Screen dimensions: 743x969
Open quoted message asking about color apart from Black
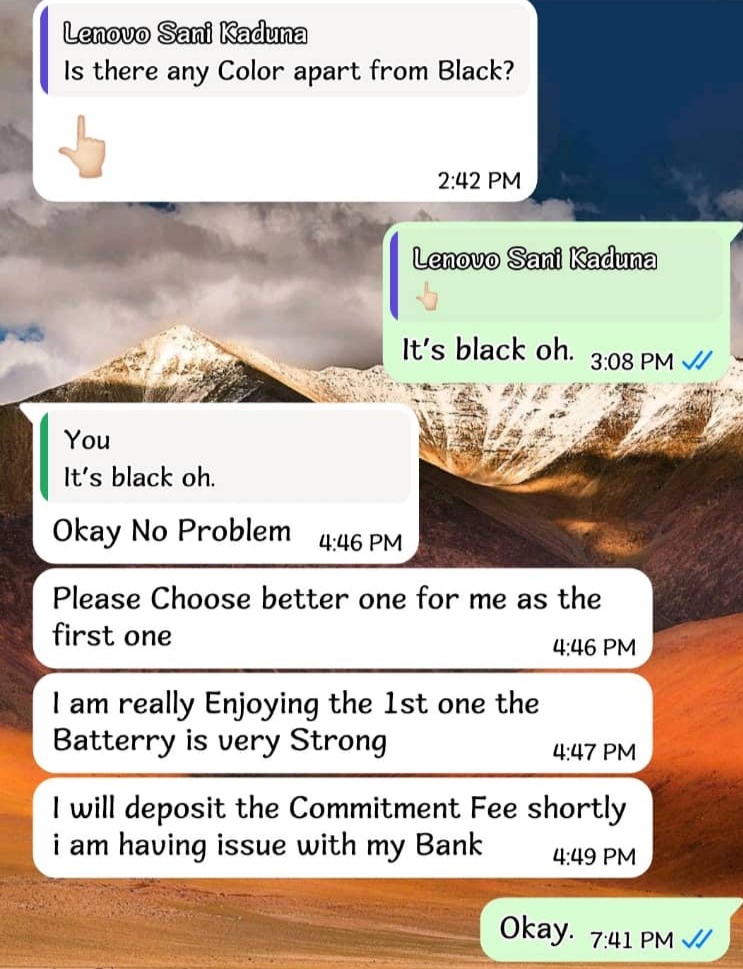(x=285, y=54)
